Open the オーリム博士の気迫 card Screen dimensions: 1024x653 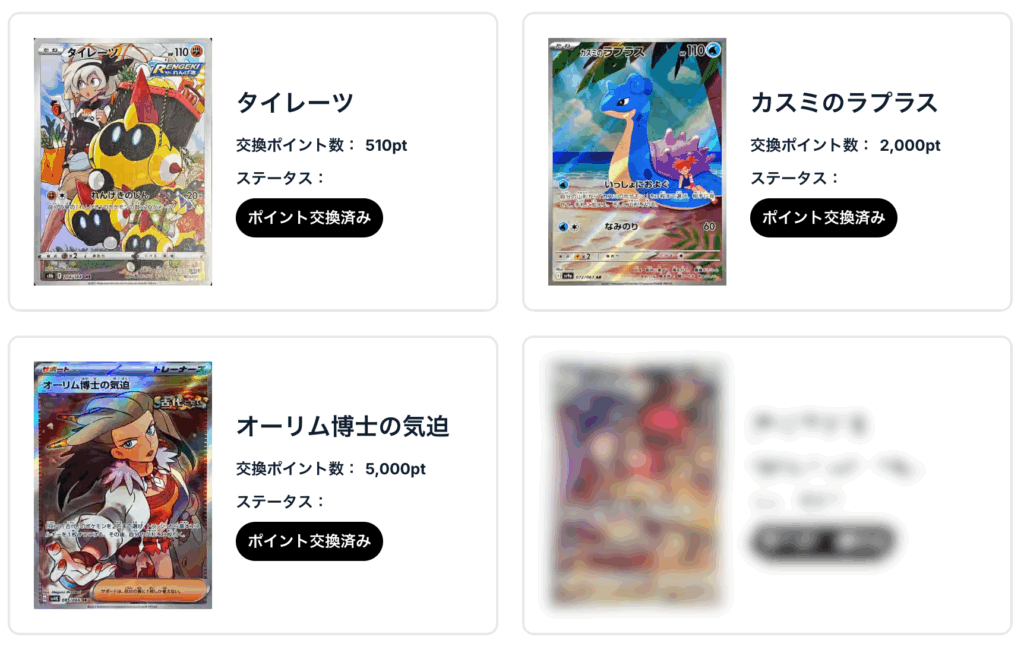[122, 485]
